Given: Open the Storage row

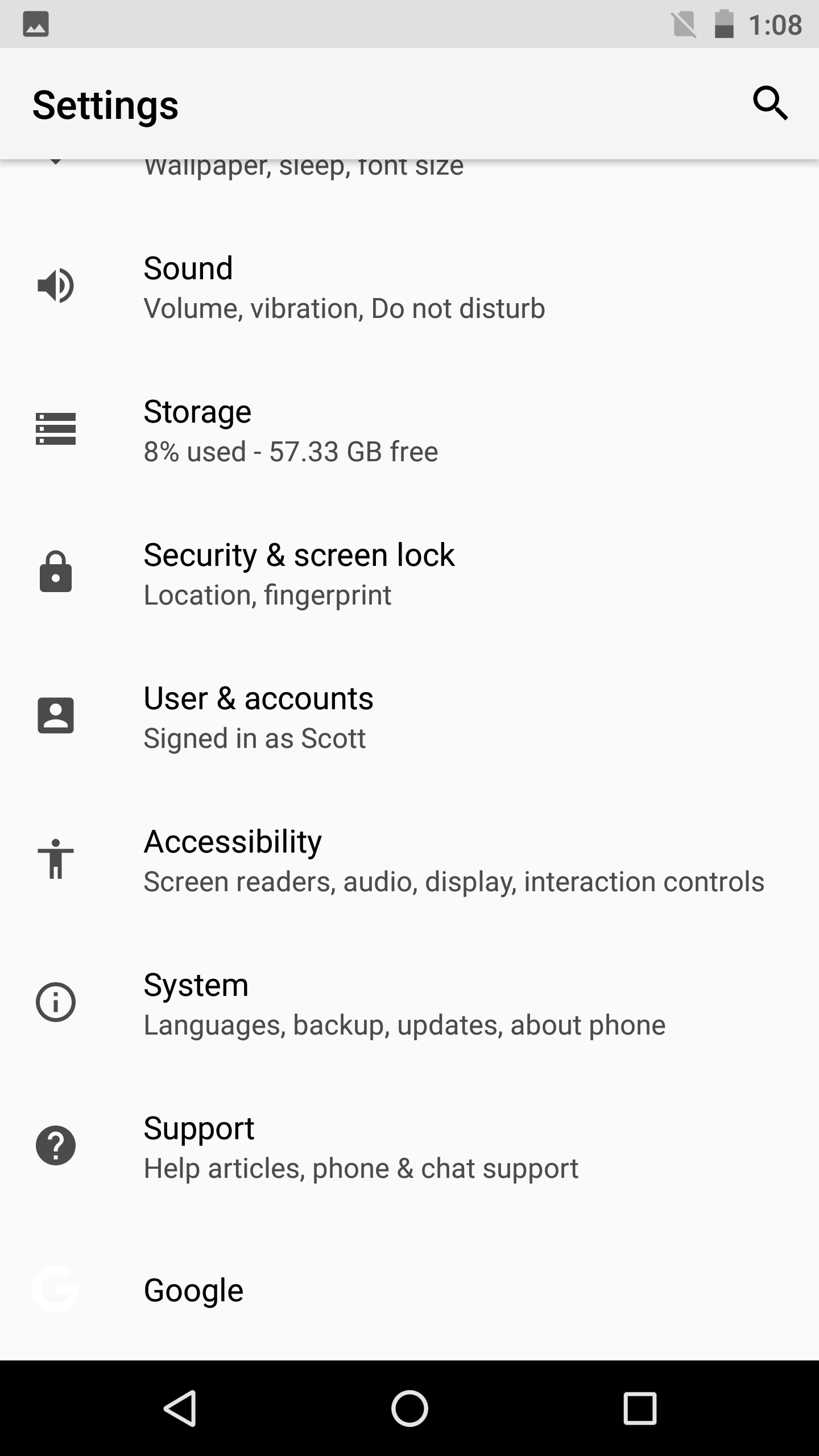Looking at the screenshot, I should point(409,431).
